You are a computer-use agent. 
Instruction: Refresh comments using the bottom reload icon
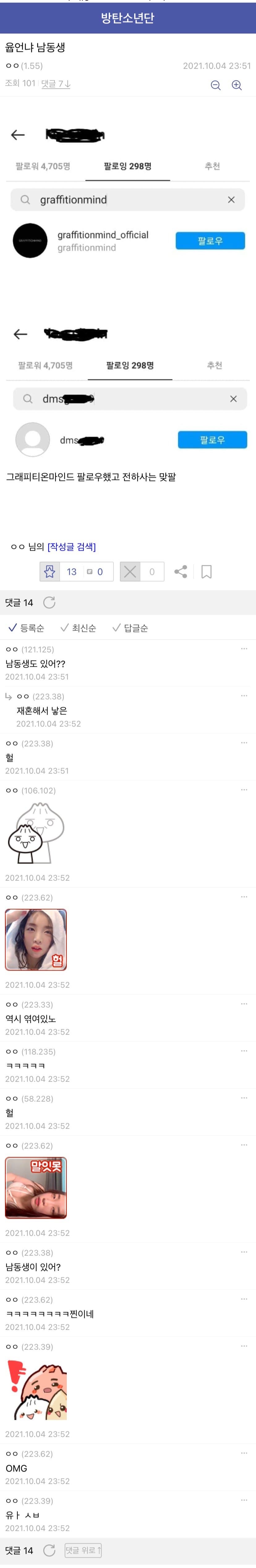tap(49, 1550)
